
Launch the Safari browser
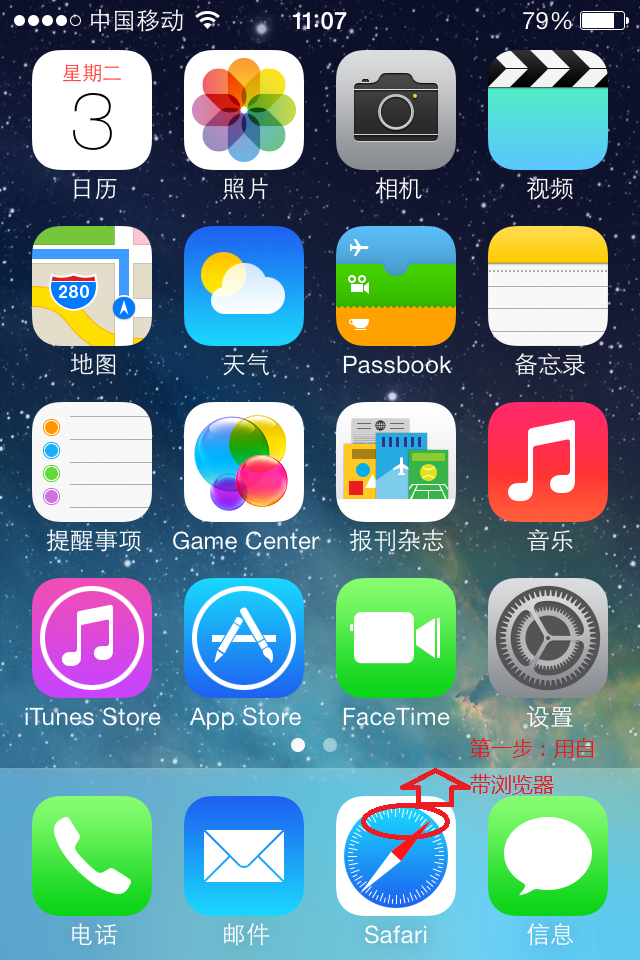click(x=396, y=856)
